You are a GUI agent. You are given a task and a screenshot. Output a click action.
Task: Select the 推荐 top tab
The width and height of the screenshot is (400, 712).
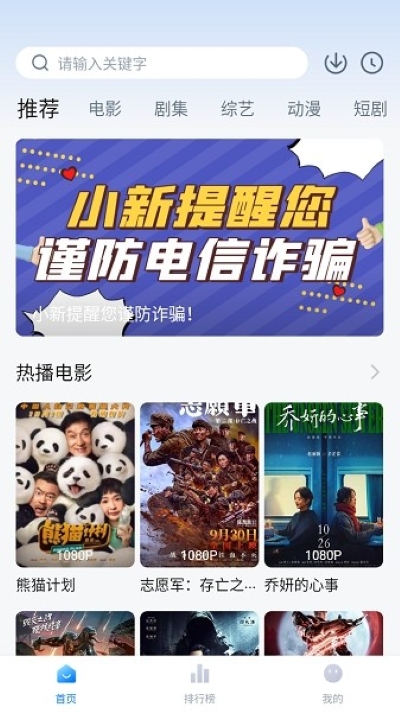(x=38, y=109)
